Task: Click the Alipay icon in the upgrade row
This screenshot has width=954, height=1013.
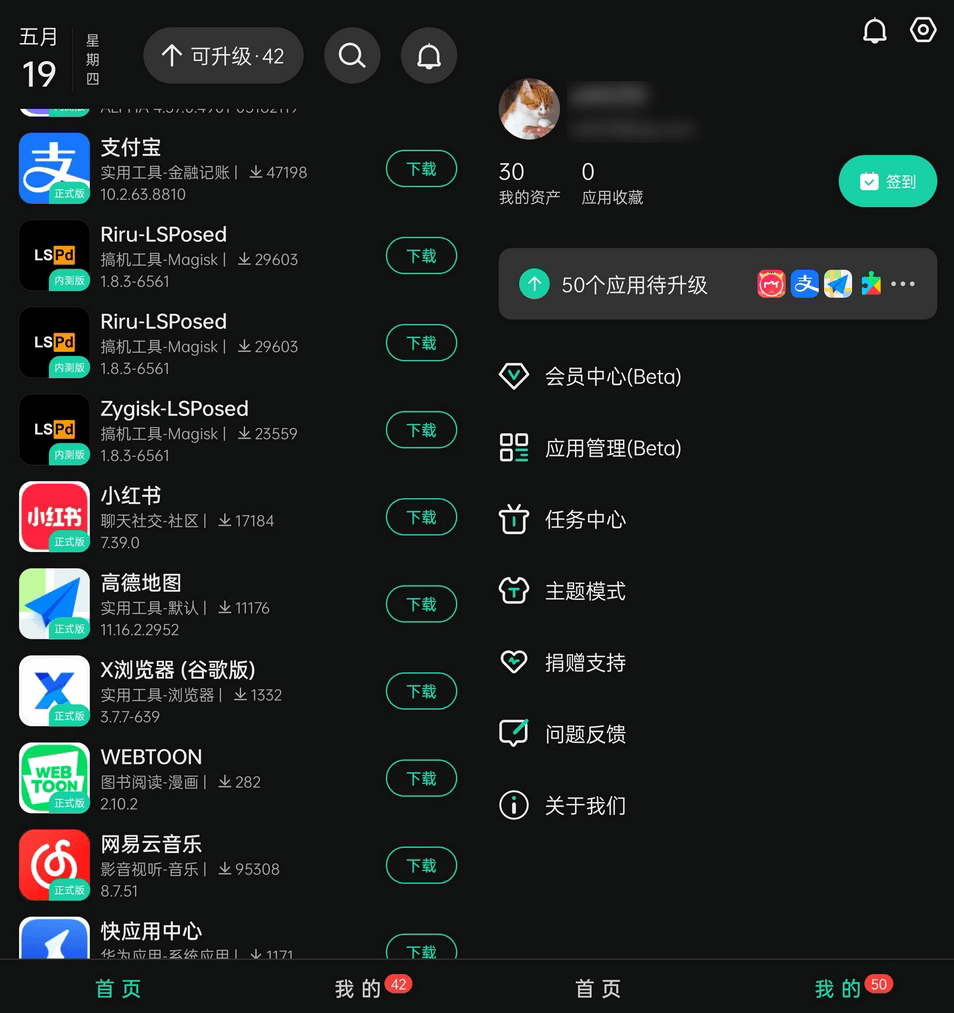Action: [804, 284]
